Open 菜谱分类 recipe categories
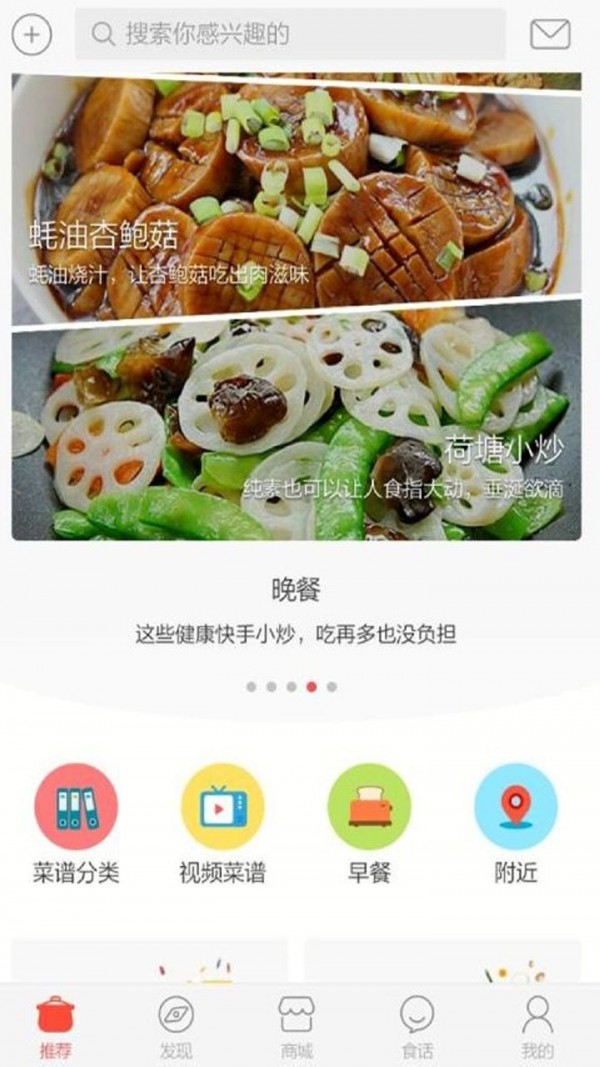 [x=76, y=822]
